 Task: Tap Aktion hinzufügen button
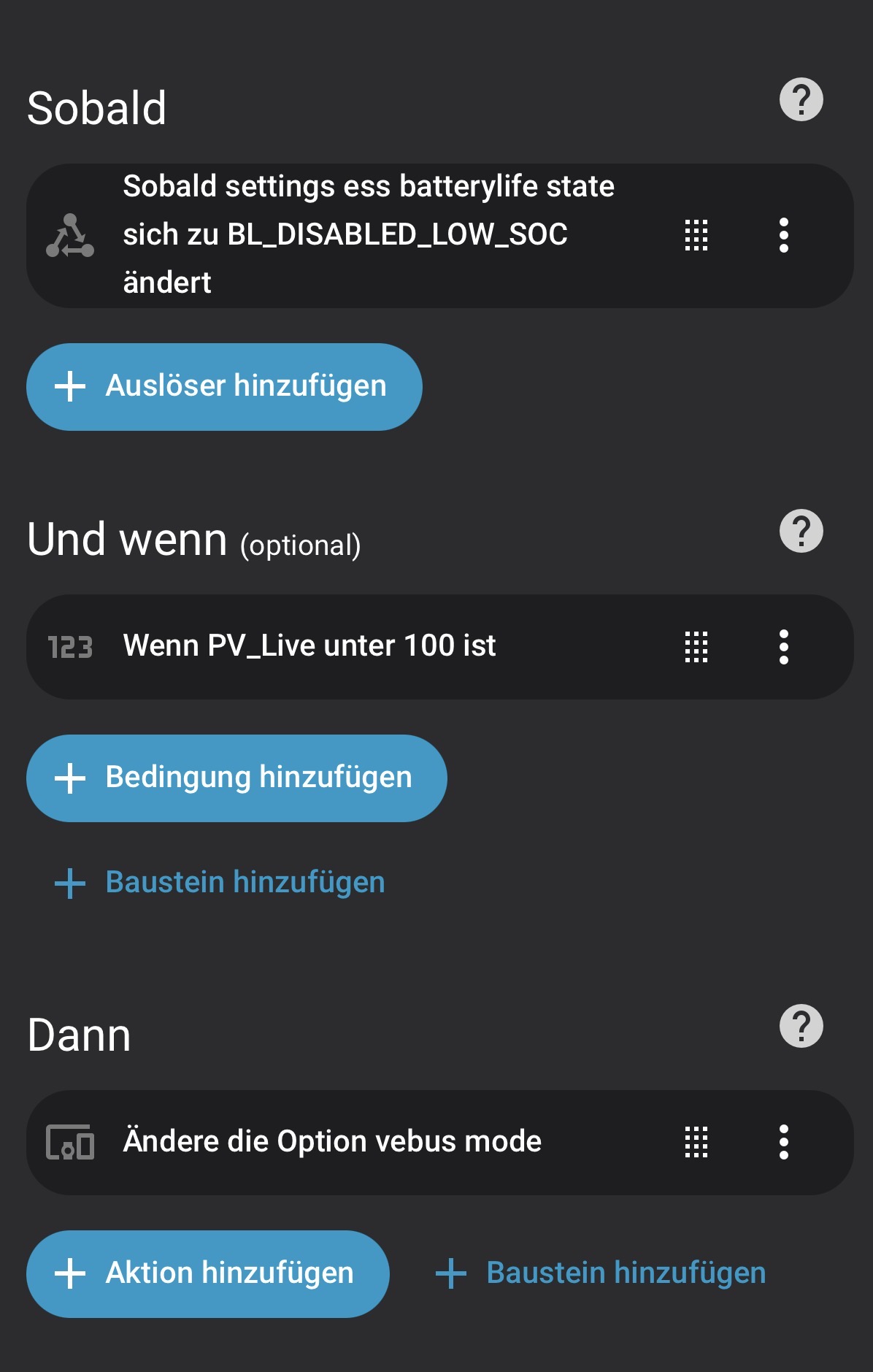(x=208, y=1273)
